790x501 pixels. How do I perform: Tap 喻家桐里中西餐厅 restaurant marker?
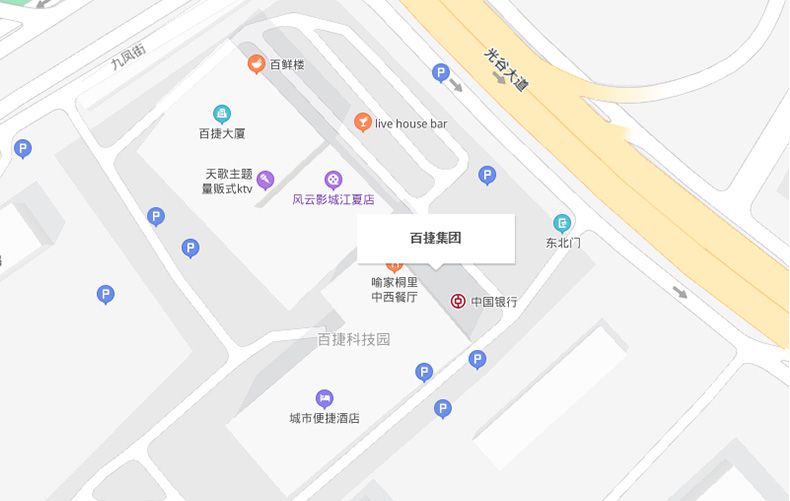point(394,268)
